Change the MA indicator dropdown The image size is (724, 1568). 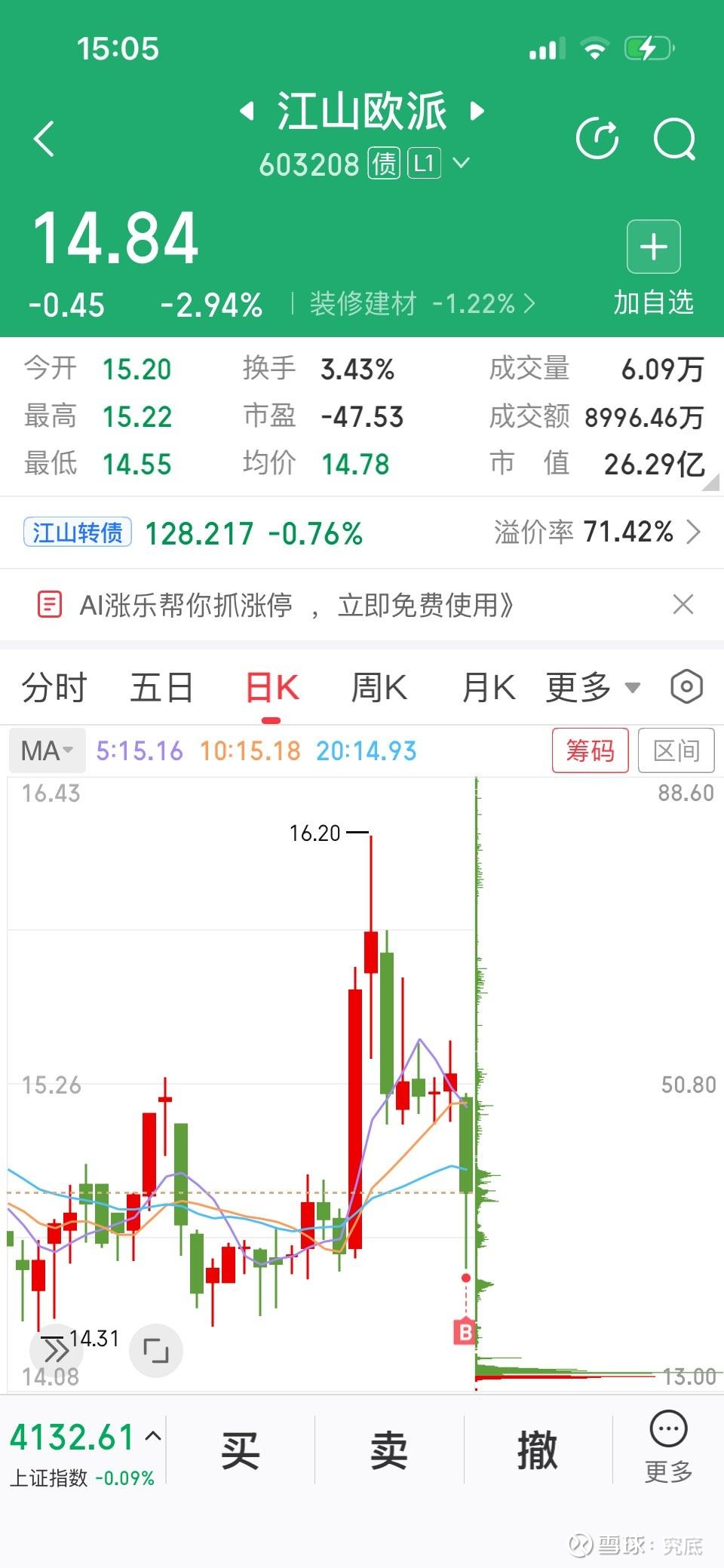pos(47,750)
